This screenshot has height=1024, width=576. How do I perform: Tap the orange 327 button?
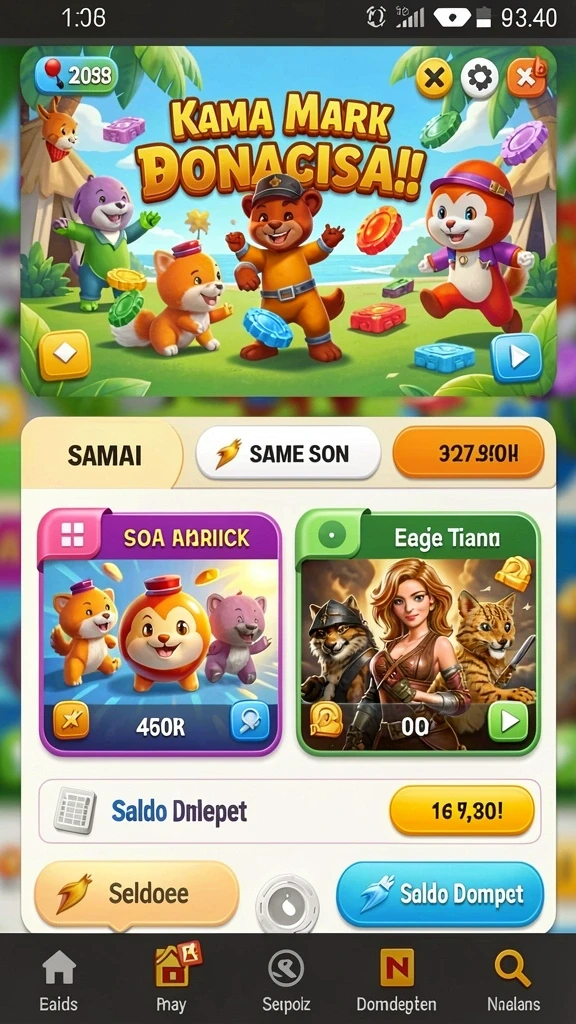pyautogui.click(x=468, y=453)
